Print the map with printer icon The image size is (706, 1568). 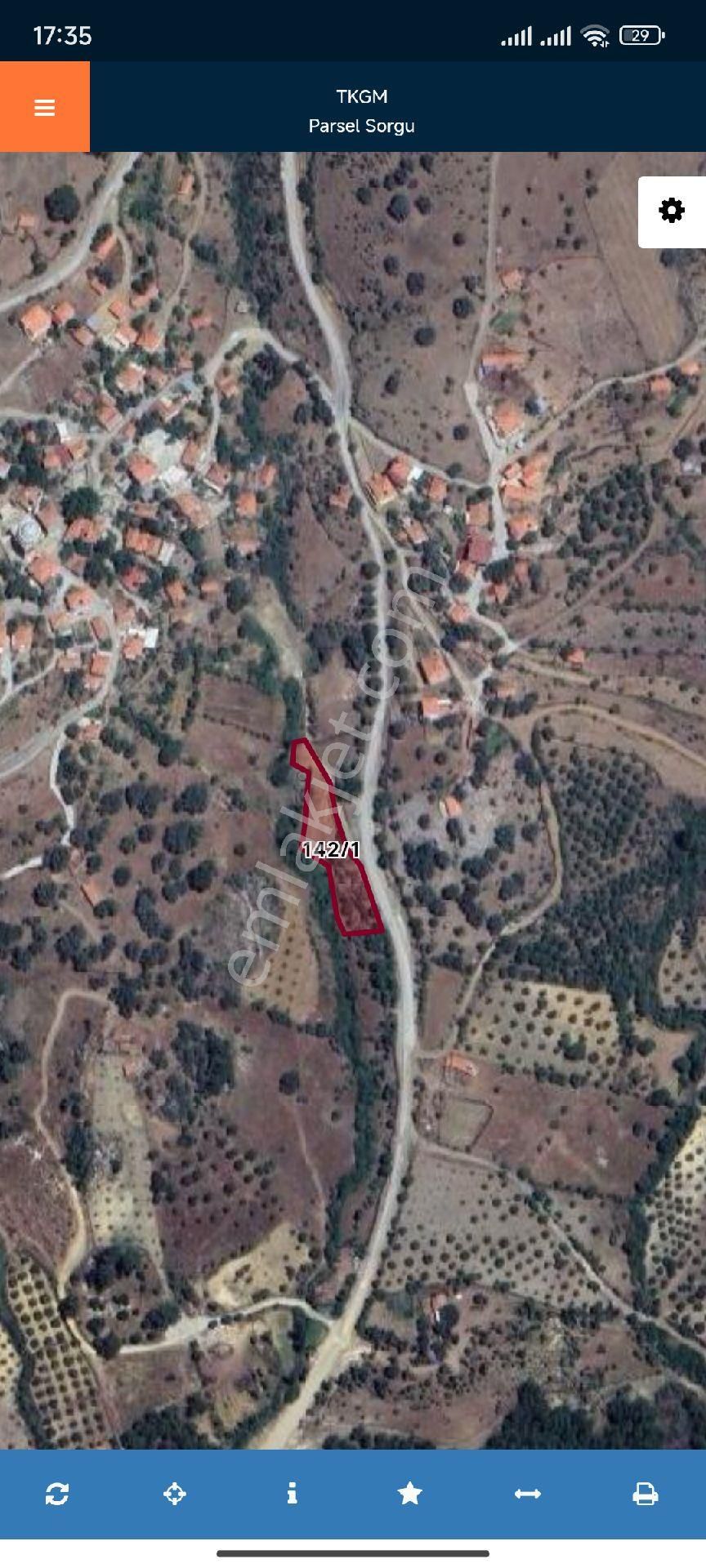point(646,1494)
